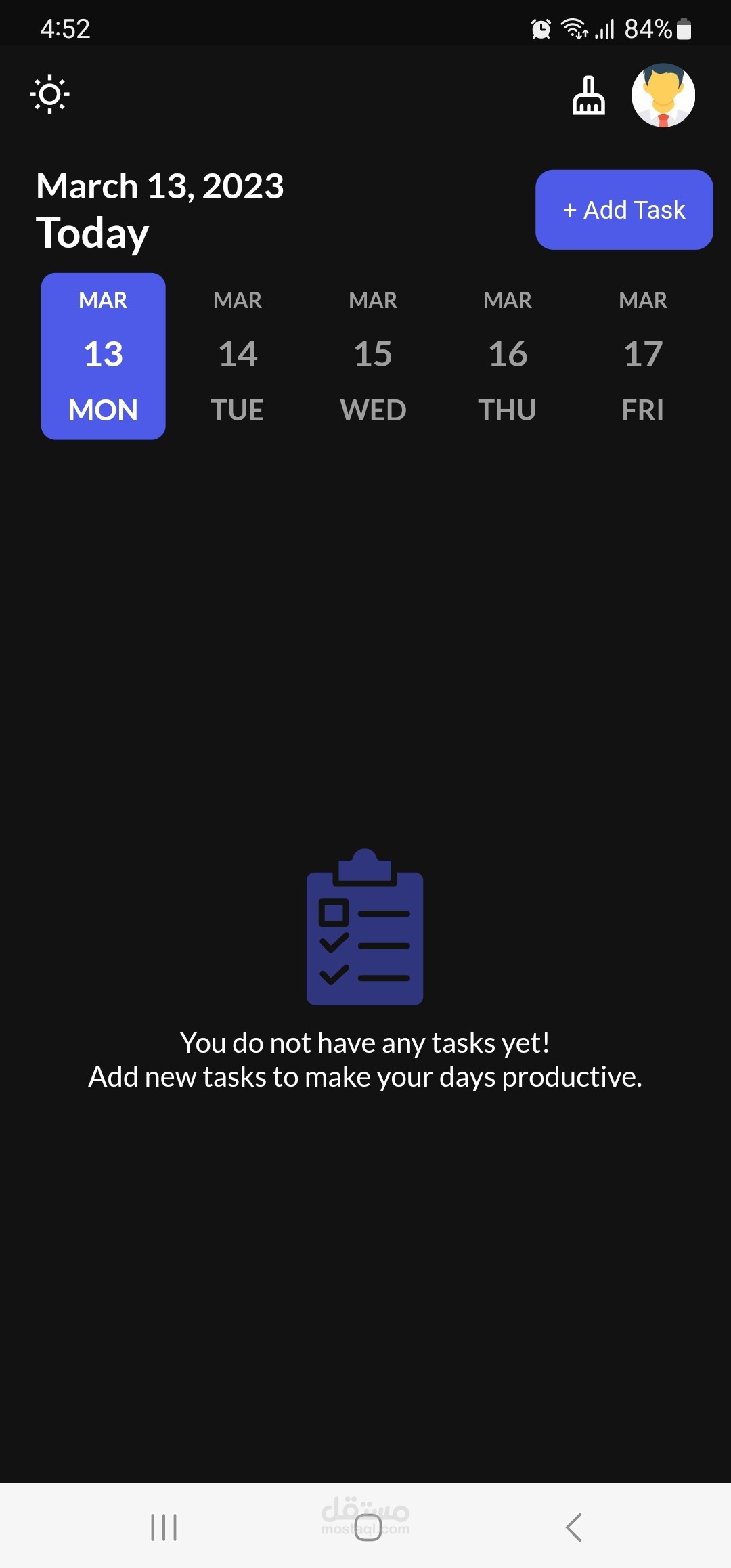Open the profile avatar
This screenshot has width=731, height=1568.
(663, 95)
